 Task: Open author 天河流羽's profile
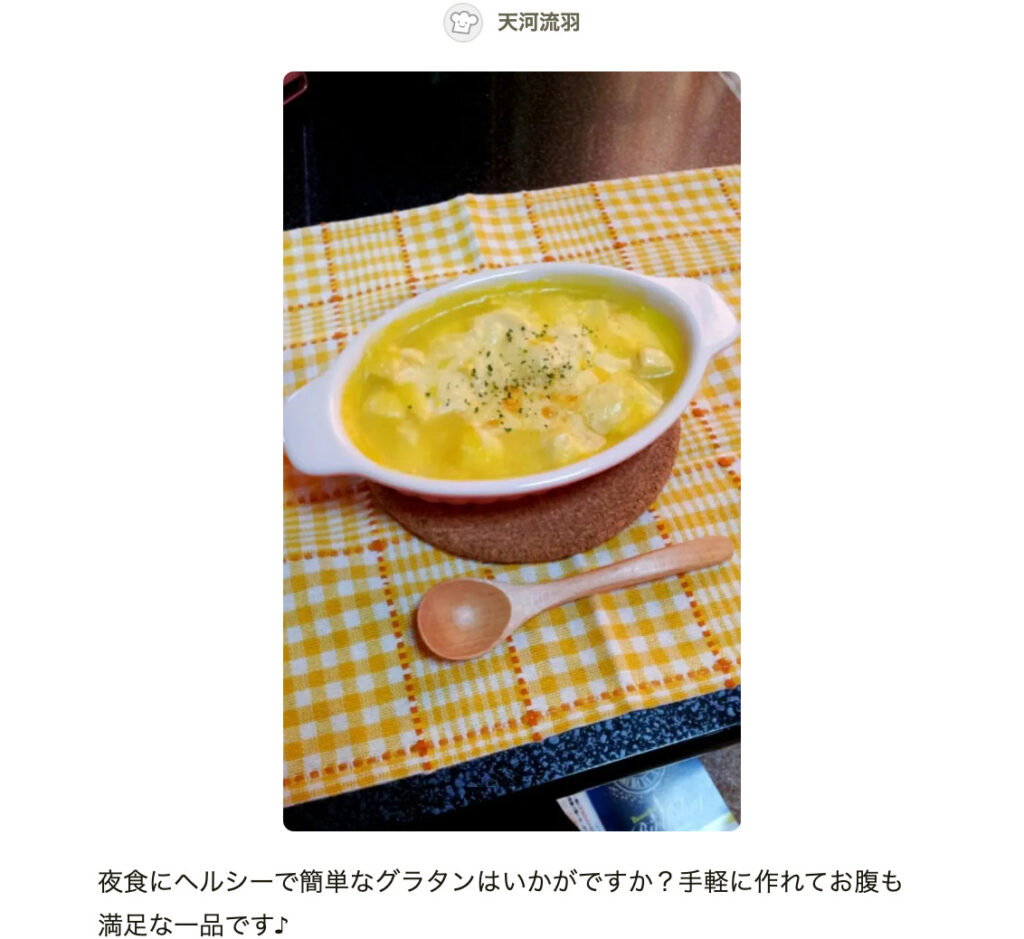coord(537,22)
